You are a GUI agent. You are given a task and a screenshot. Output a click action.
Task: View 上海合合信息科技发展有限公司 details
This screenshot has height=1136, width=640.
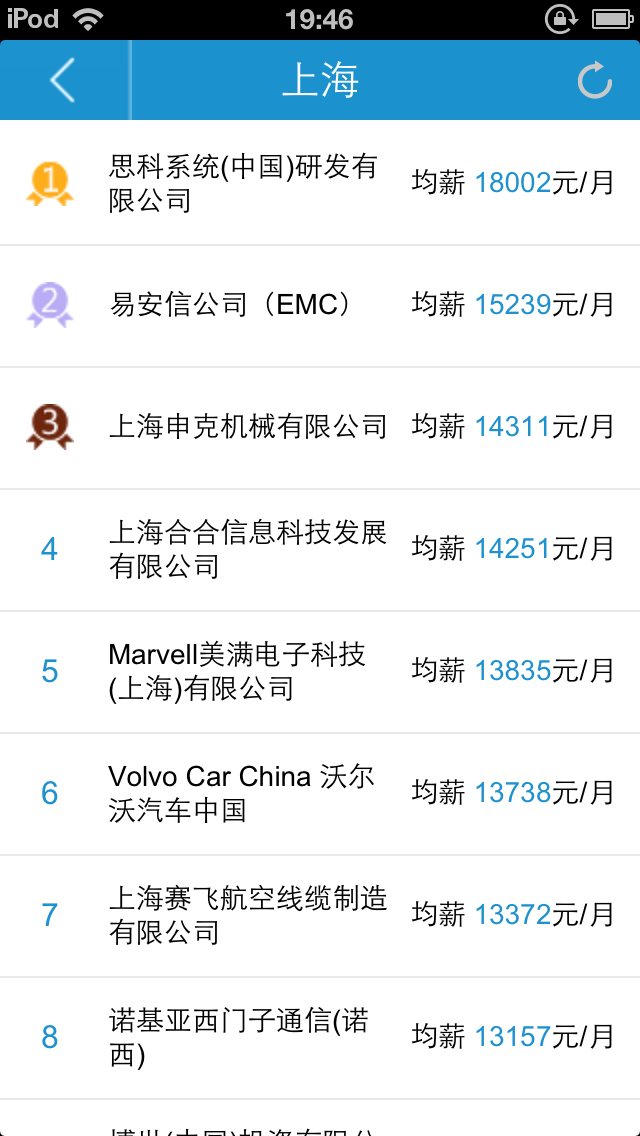coord(320,549)
